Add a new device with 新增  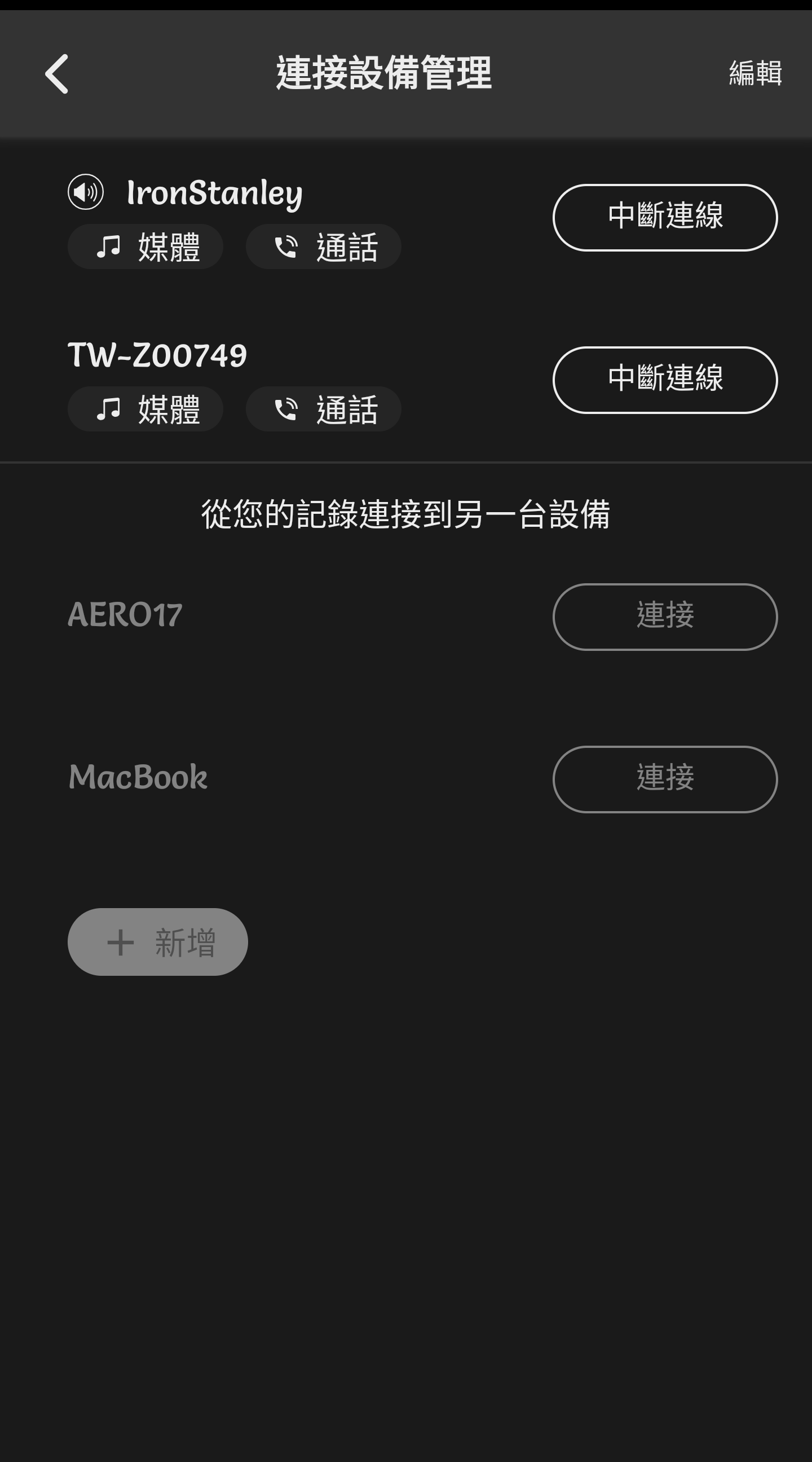(x=158, y=942)
